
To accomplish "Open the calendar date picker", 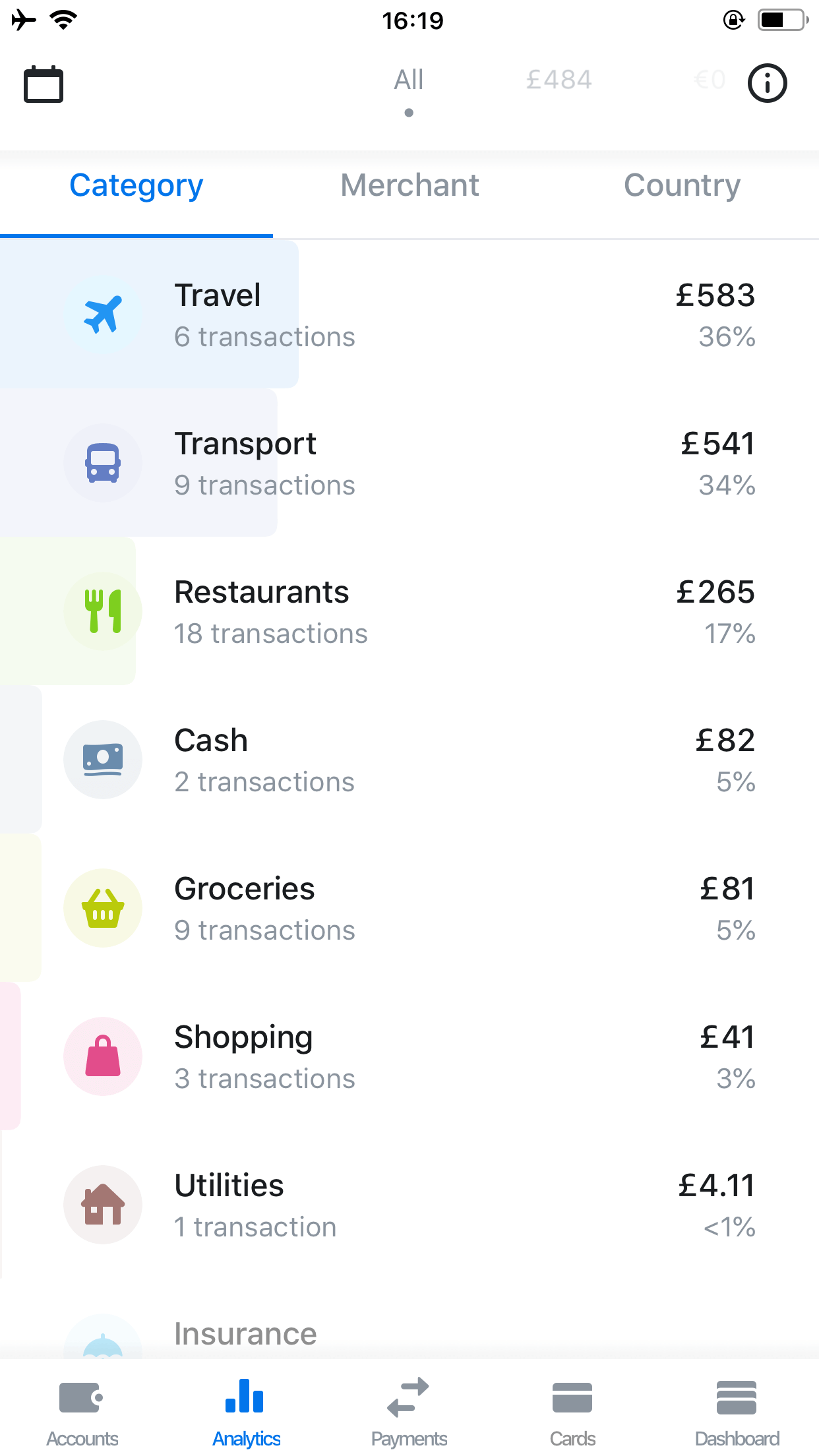I will tap(44, 84).
